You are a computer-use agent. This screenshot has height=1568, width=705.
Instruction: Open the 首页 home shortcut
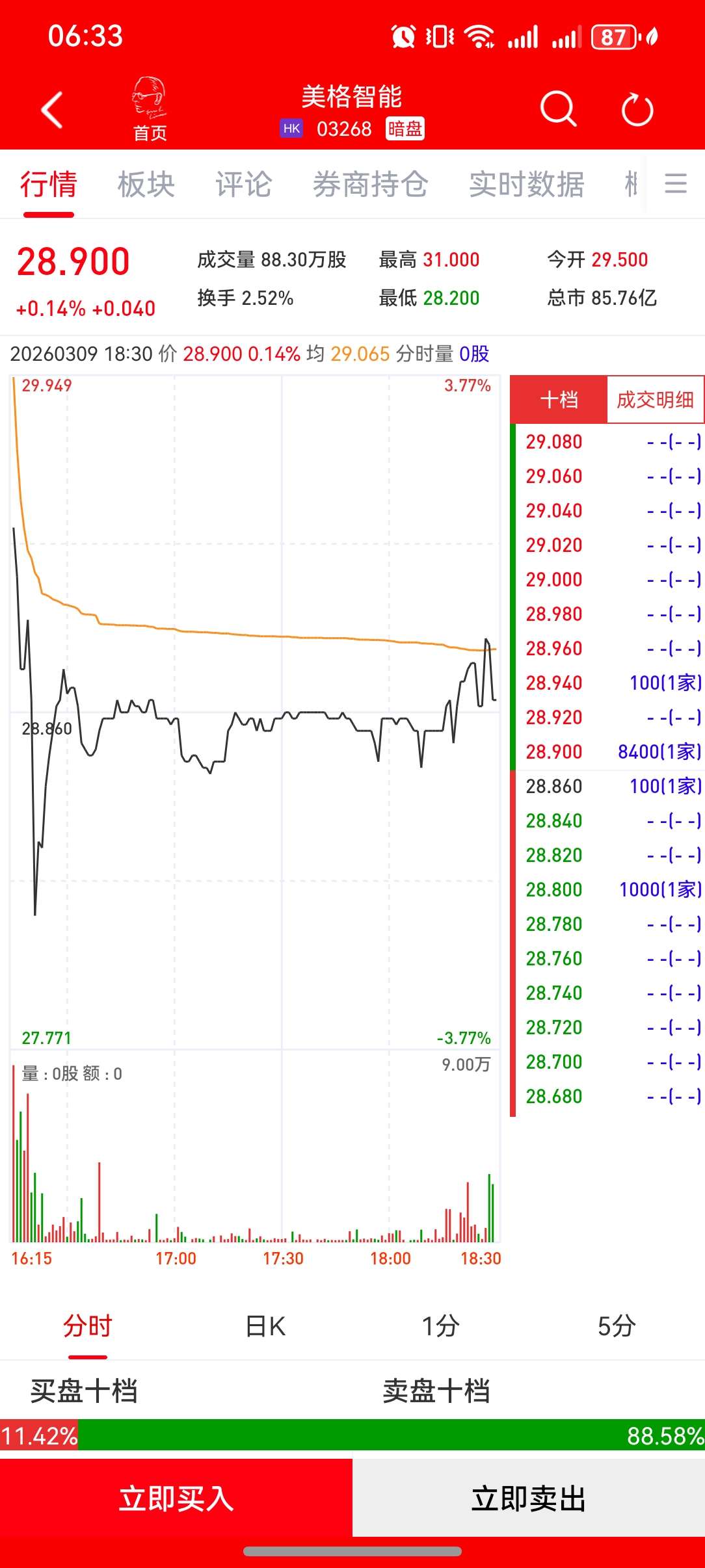pyautogui.click(x=150, y=109)
